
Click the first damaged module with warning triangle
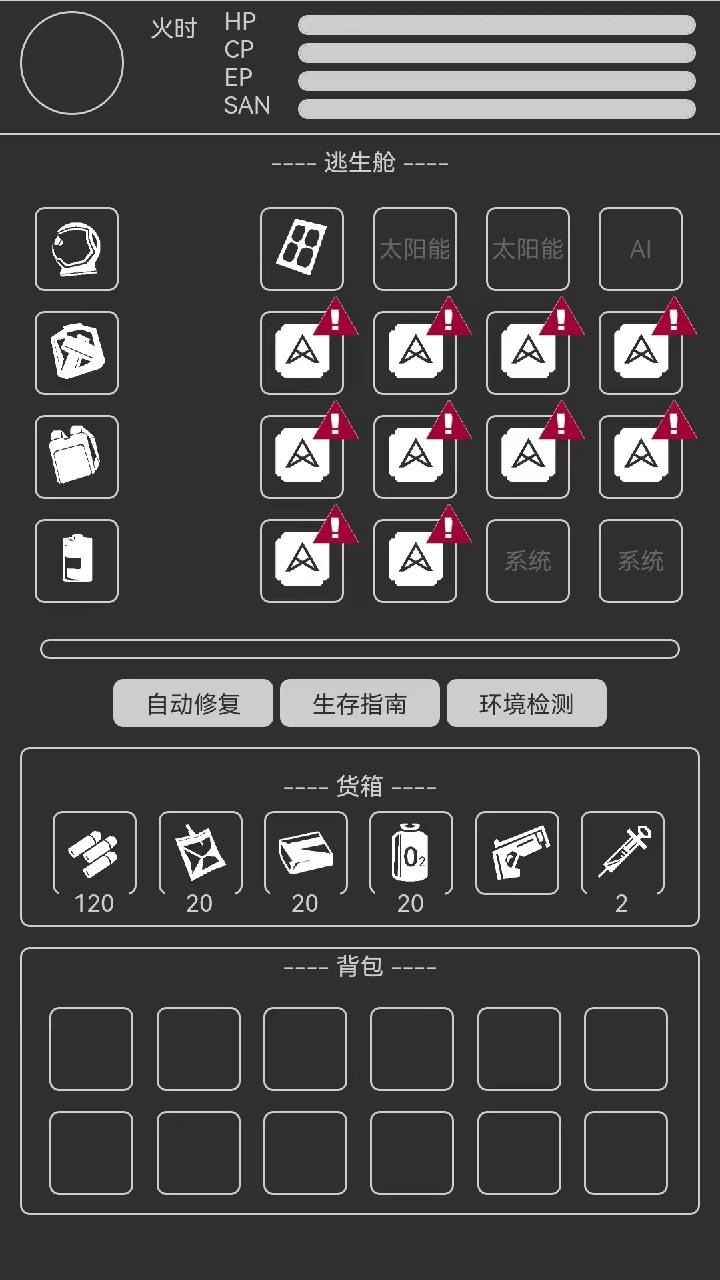point(302,353)
